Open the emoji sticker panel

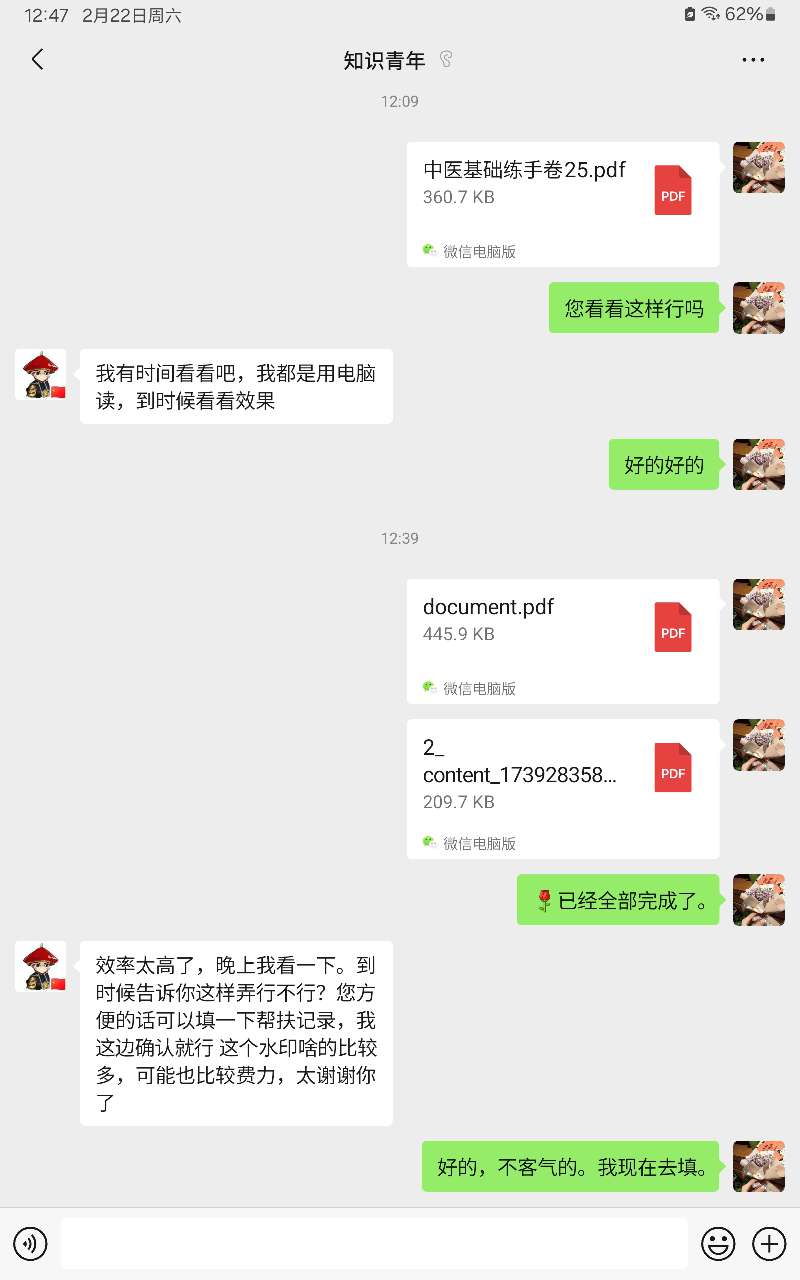718,1244
